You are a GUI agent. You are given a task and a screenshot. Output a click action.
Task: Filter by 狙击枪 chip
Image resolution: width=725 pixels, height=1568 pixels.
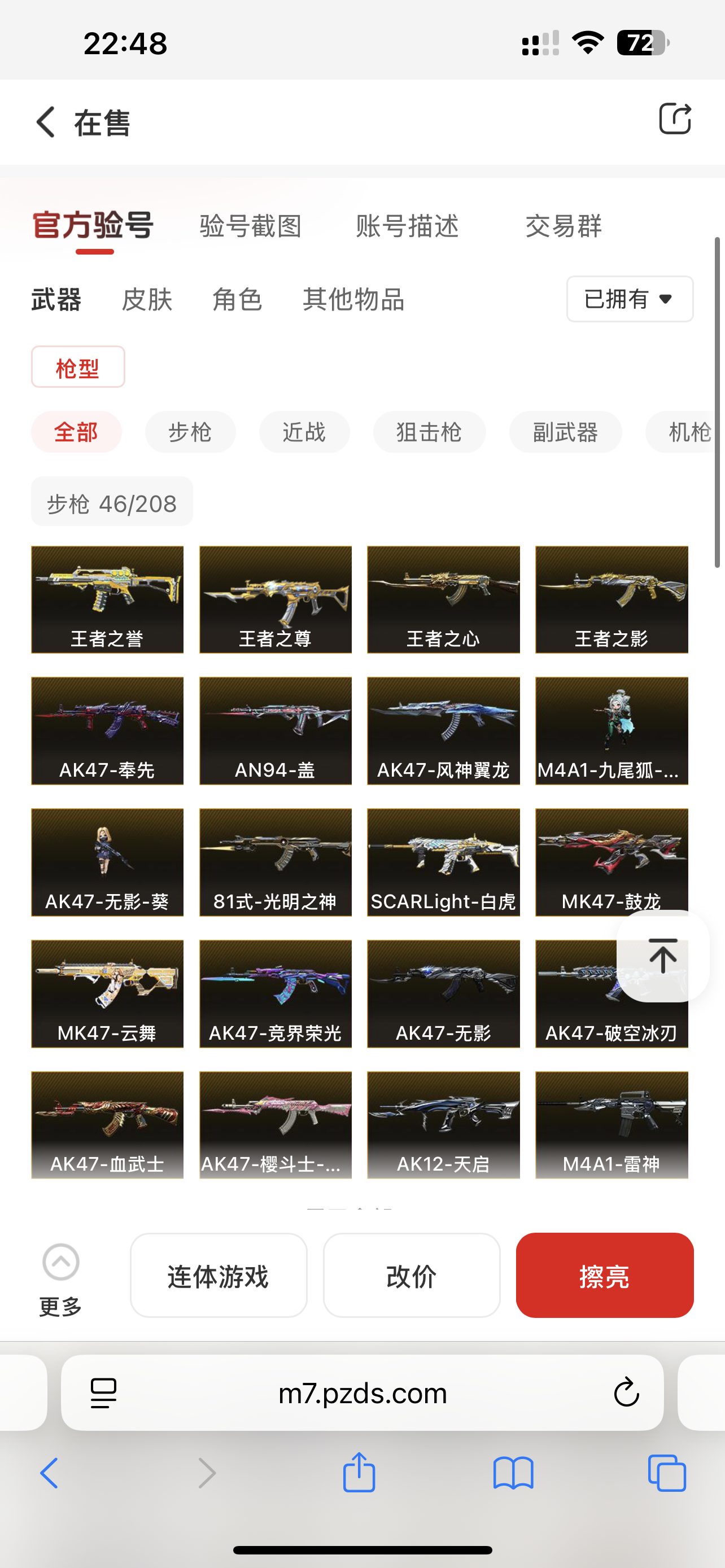pyautogui.click(x=429, y=432)
